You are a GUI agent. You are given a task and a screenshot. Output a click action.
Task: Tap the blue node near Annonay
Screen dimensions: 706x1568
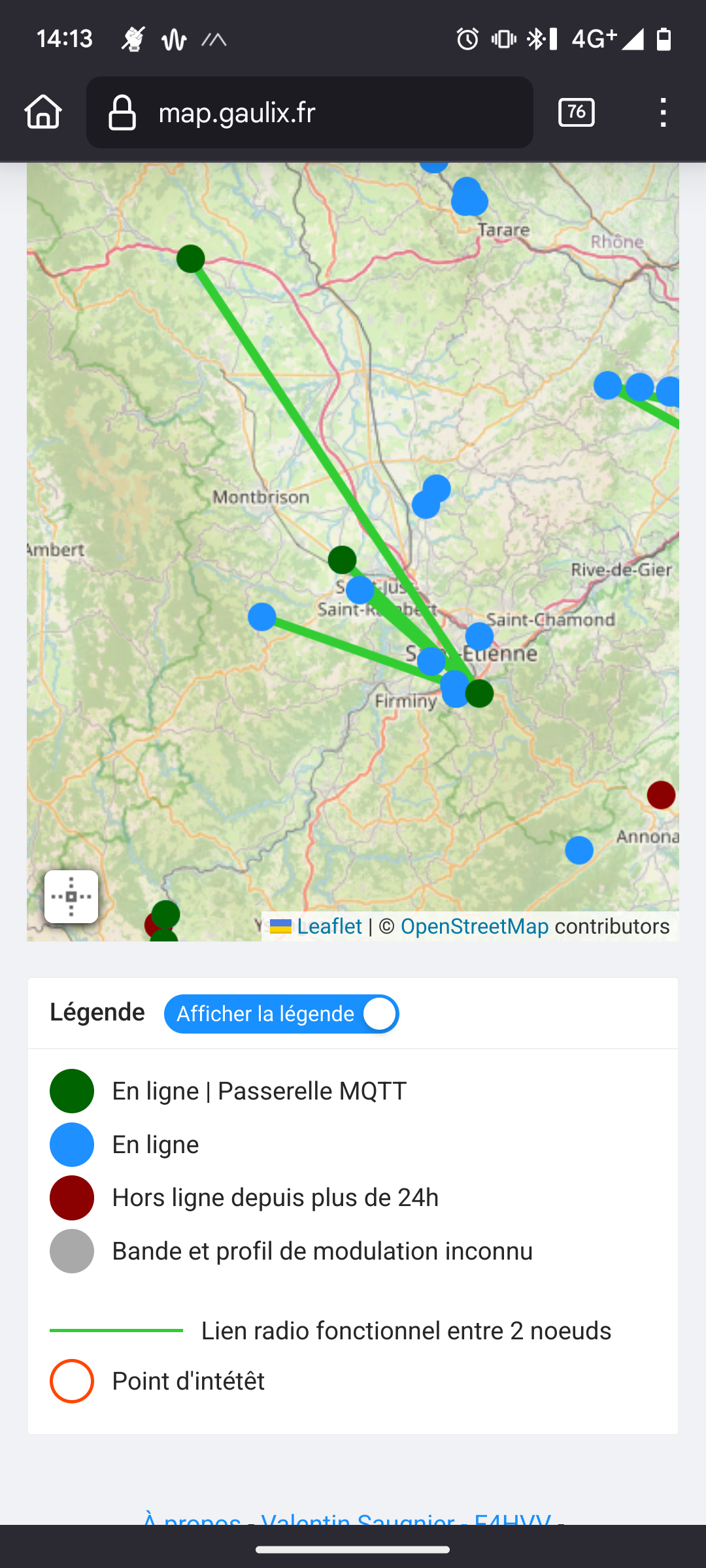[579, 850]
